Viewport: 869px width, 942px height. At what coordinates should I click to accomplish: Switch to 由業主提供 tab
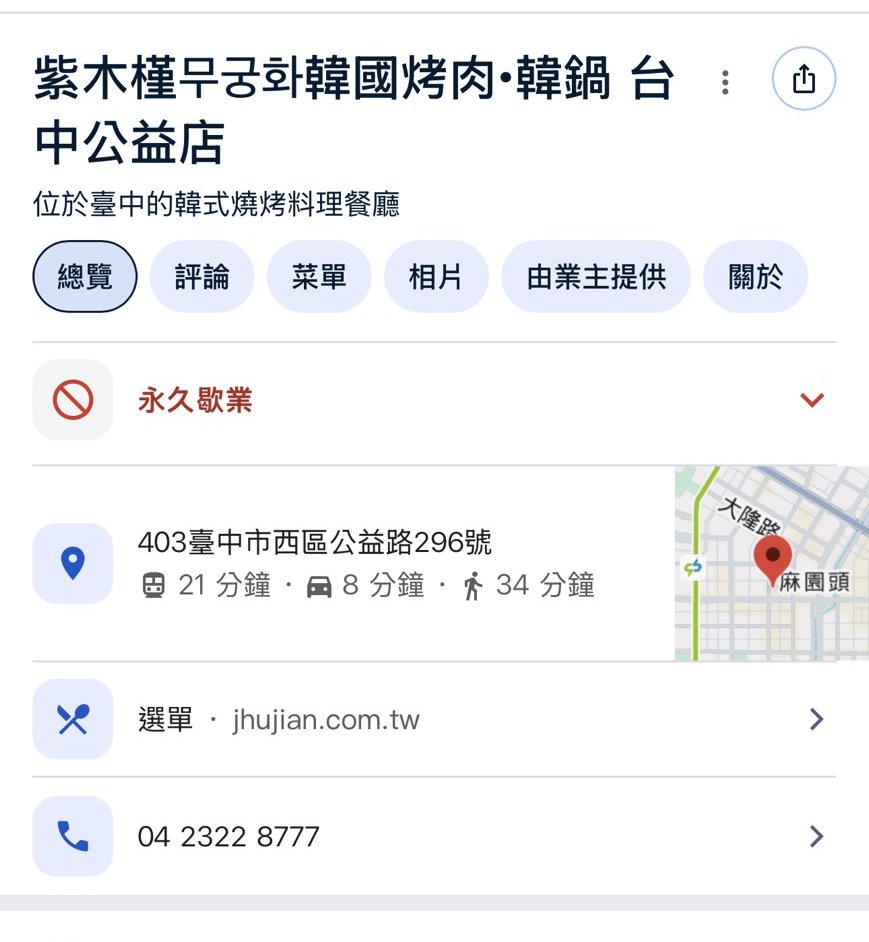click(x=596, y=277)
